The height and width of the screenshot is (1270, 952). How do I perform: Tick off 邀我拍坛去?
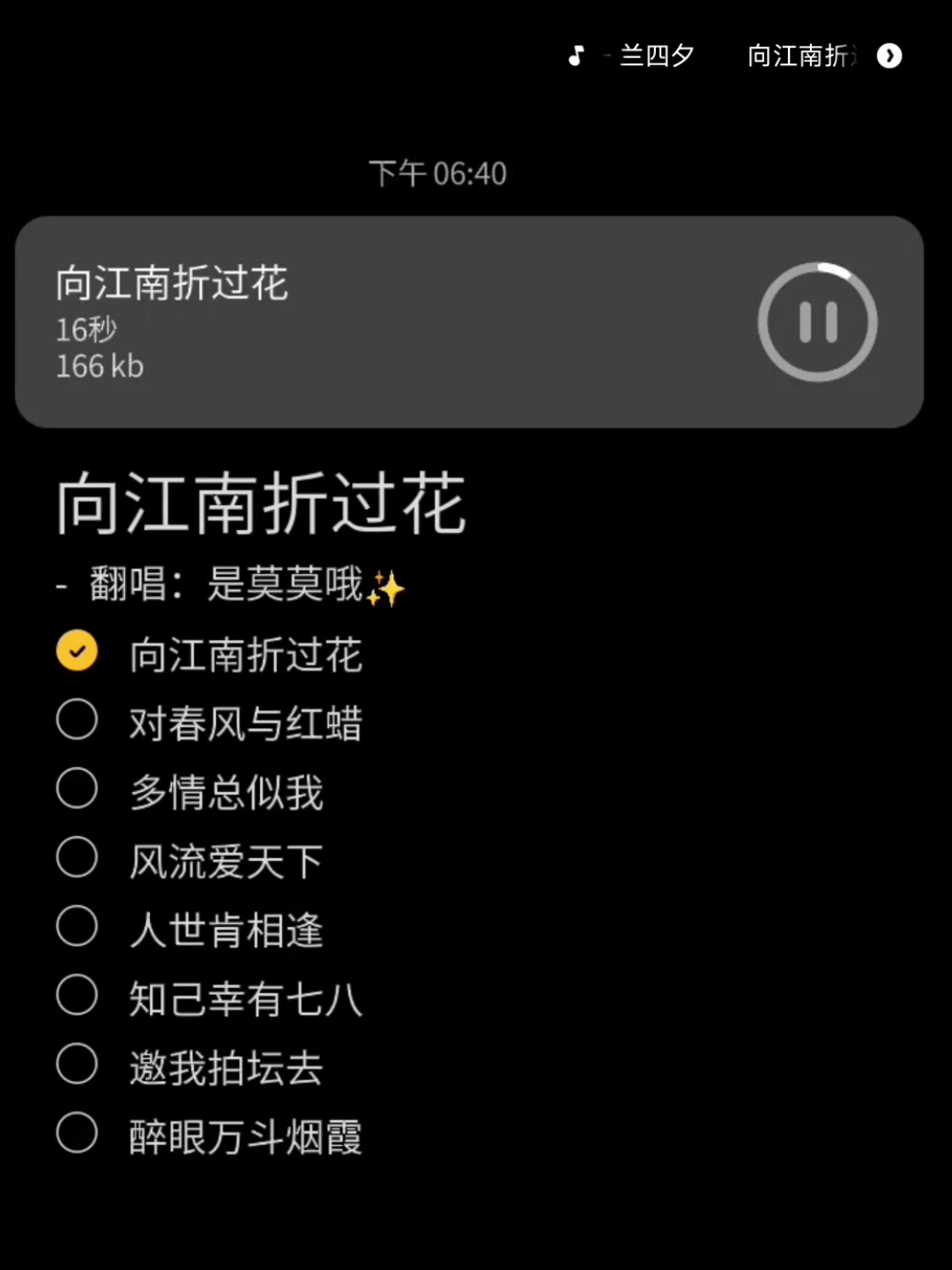[x=78, y=1064]
